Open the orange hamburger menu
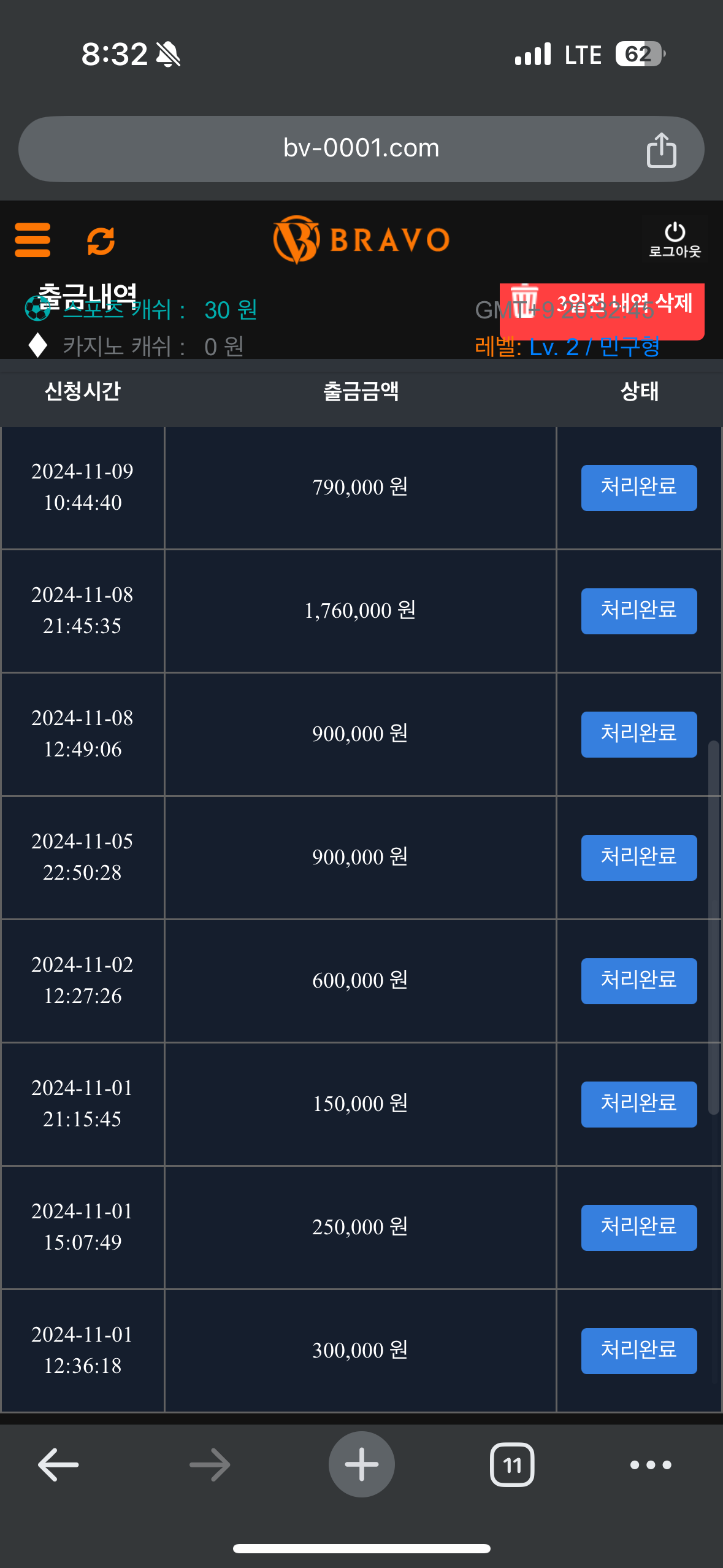The image size is (723, 1568). [33, 240]
